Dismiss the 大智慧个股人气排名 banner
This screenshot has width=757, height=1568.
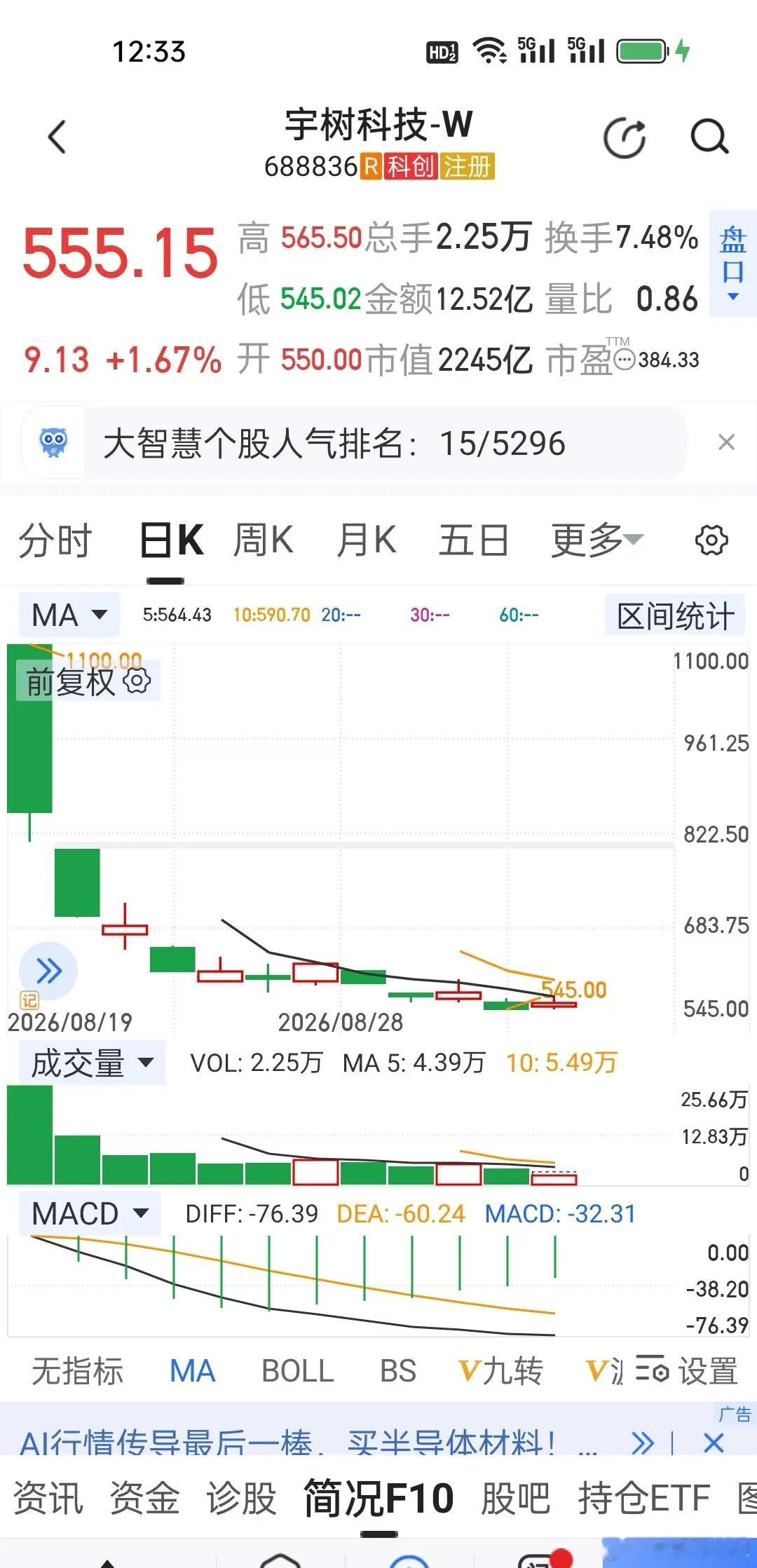[727, 442]
